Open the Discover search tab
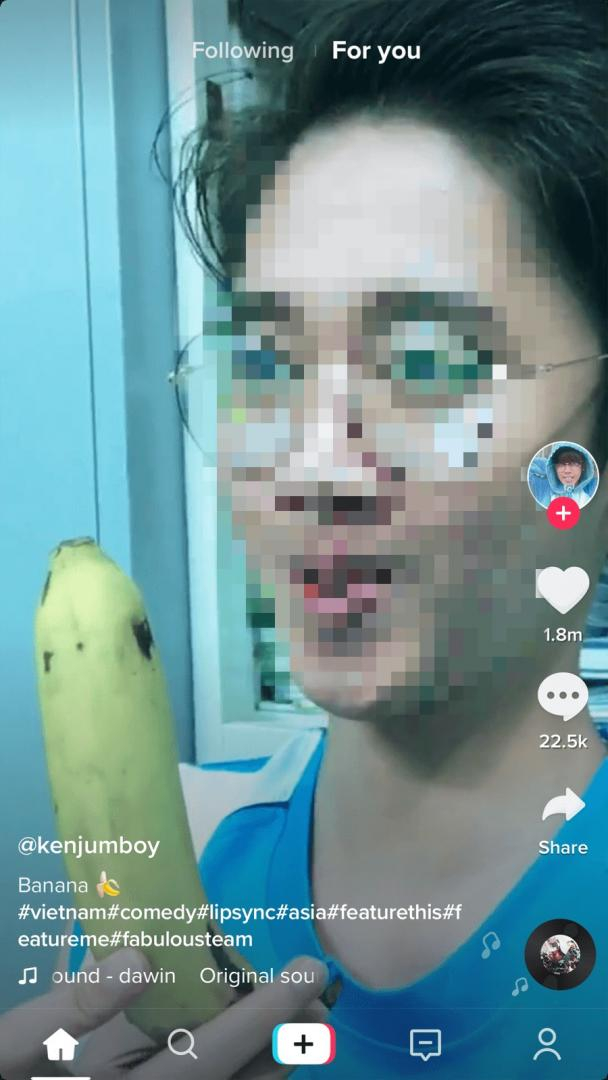This screenshot has width=608, height=1080. [x=182, y=1045]
